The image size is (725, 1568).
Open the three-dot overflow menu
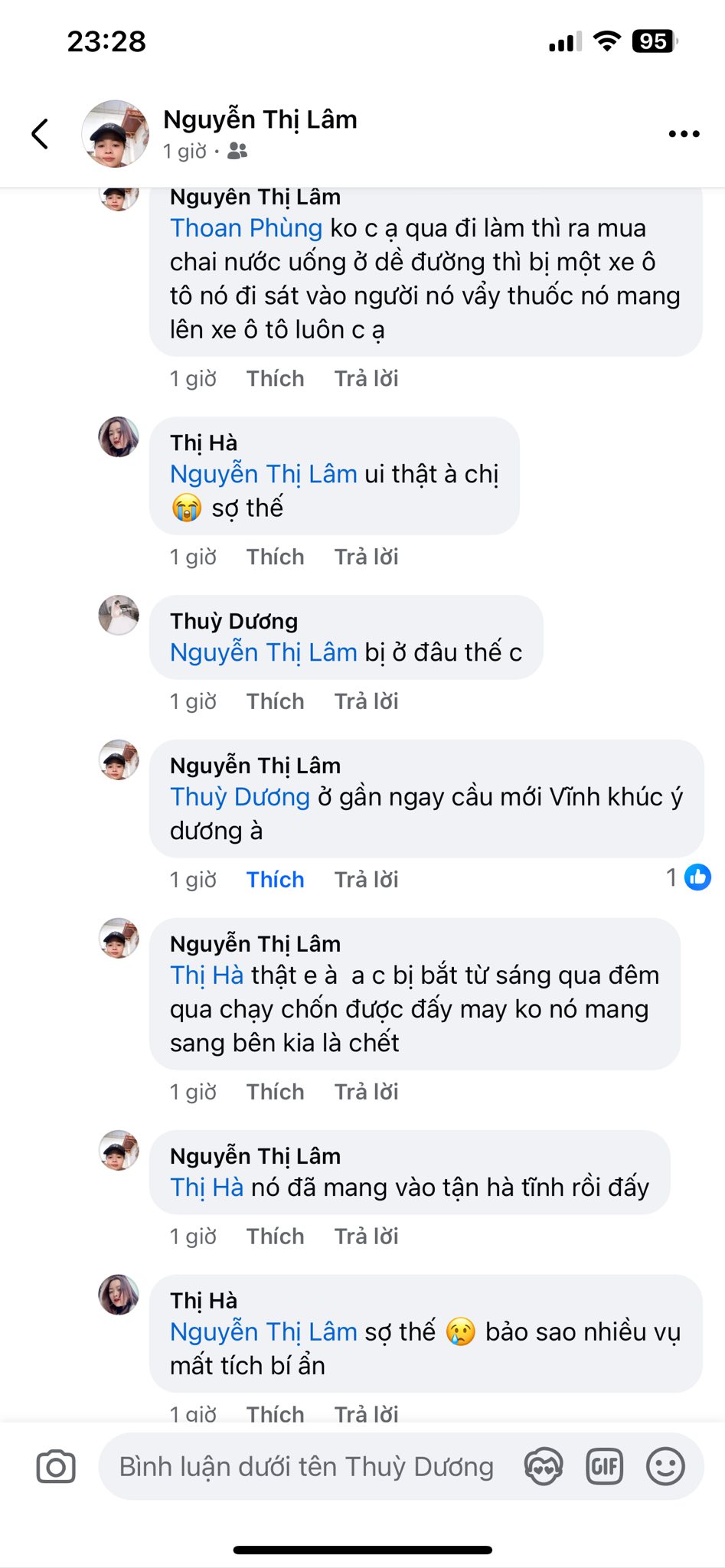[684, 134]
